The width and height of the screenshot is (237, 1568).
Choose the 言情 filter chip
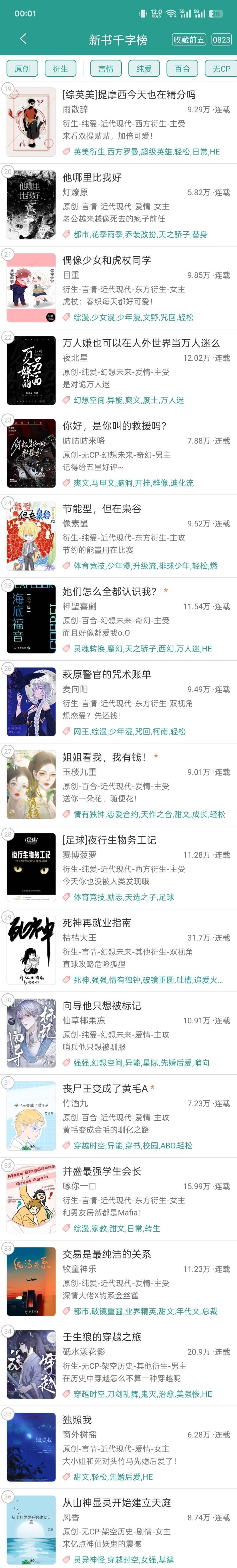[x=106, y=69]
